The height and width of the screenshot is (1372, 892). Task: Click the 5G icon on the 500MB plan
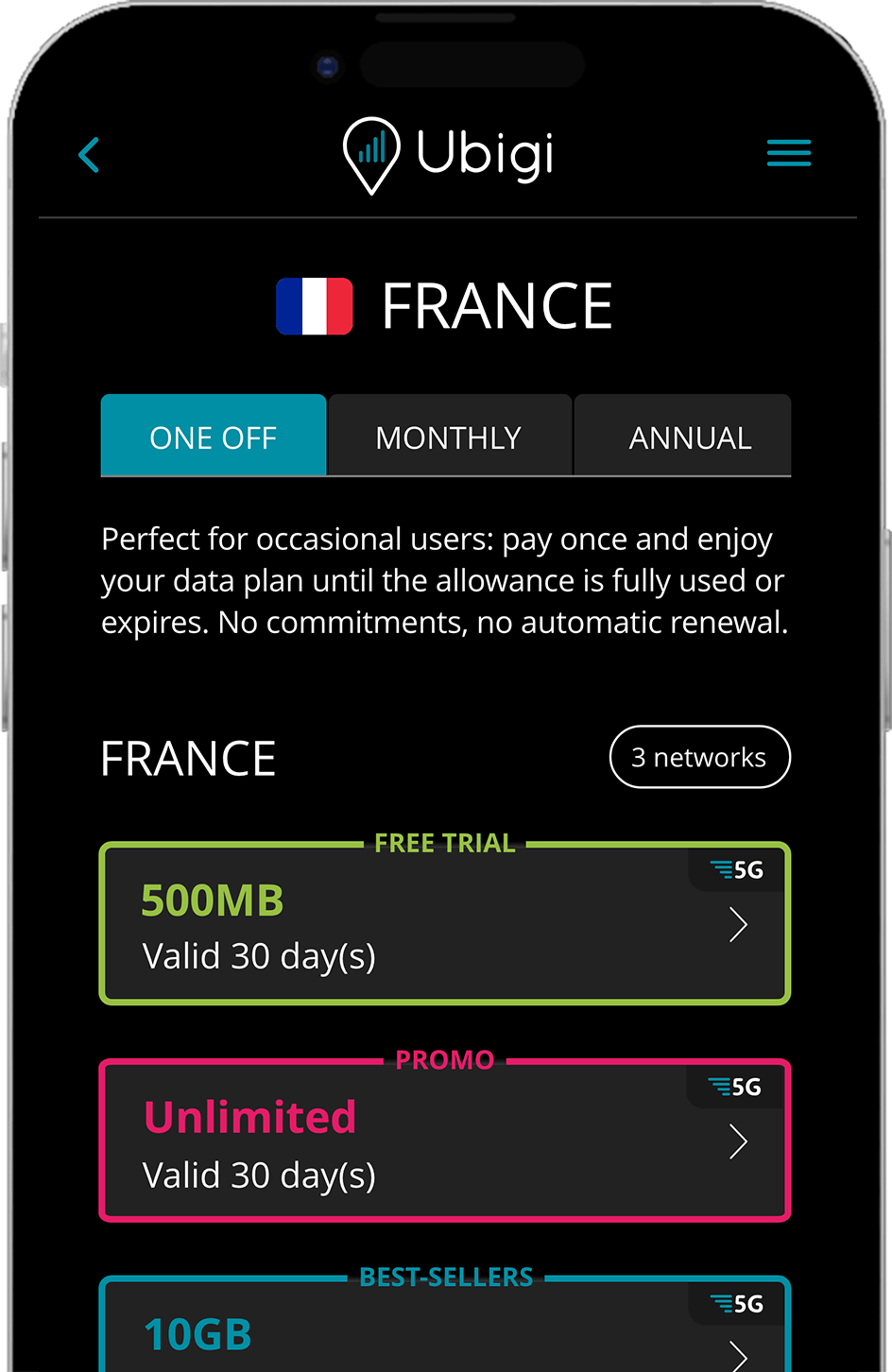point(736,870)
